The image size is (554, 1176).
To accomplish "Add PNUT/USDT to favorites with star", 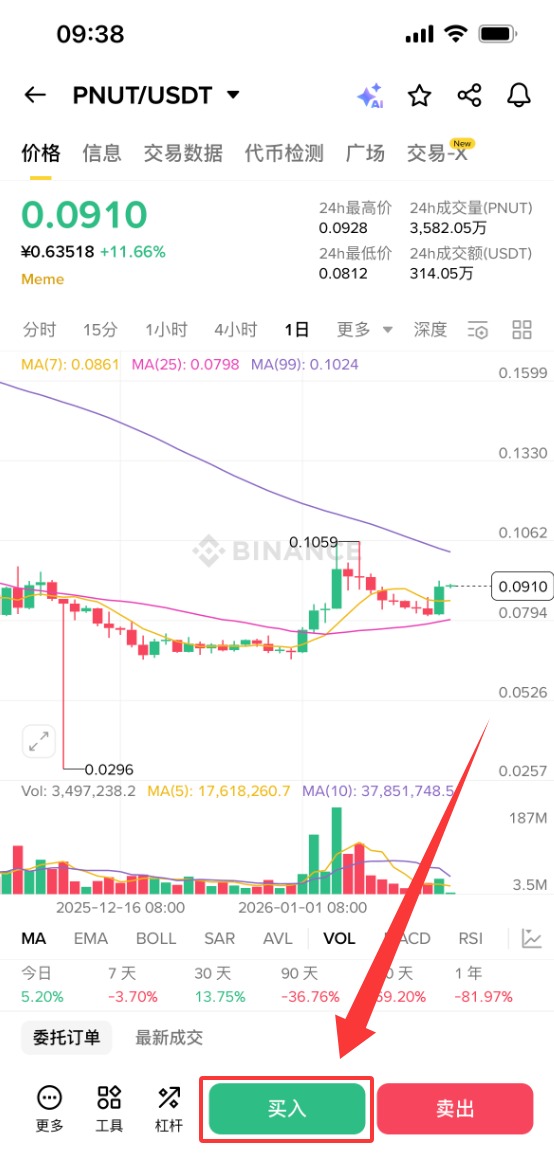I will (x=420, y=95).
